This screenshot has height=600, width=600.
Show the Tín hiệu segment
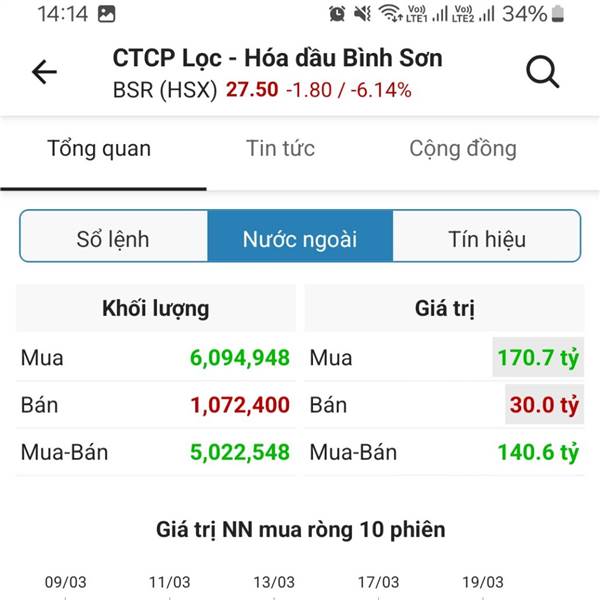(486, 239)
